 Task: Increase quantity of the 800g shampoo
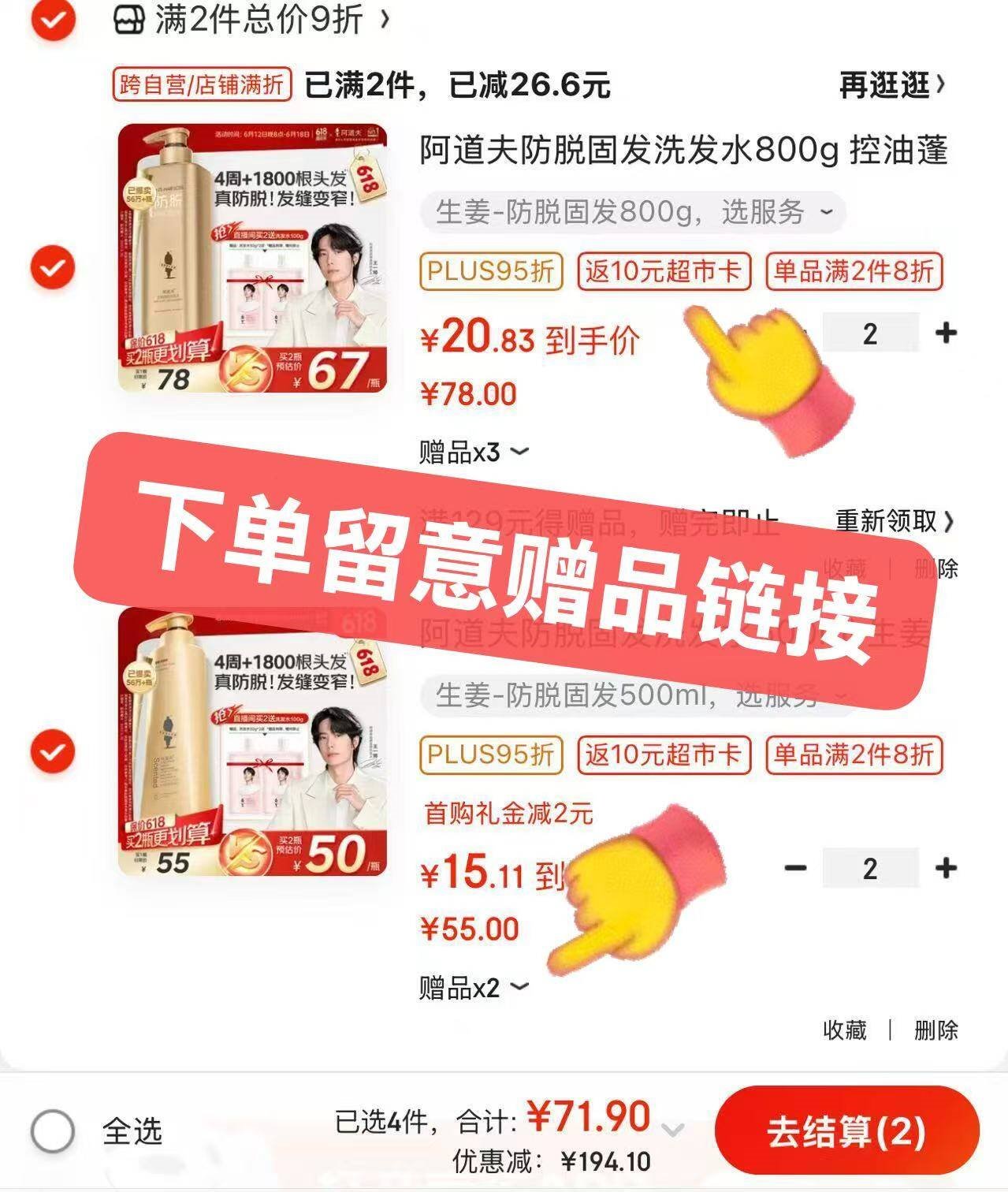945,333
